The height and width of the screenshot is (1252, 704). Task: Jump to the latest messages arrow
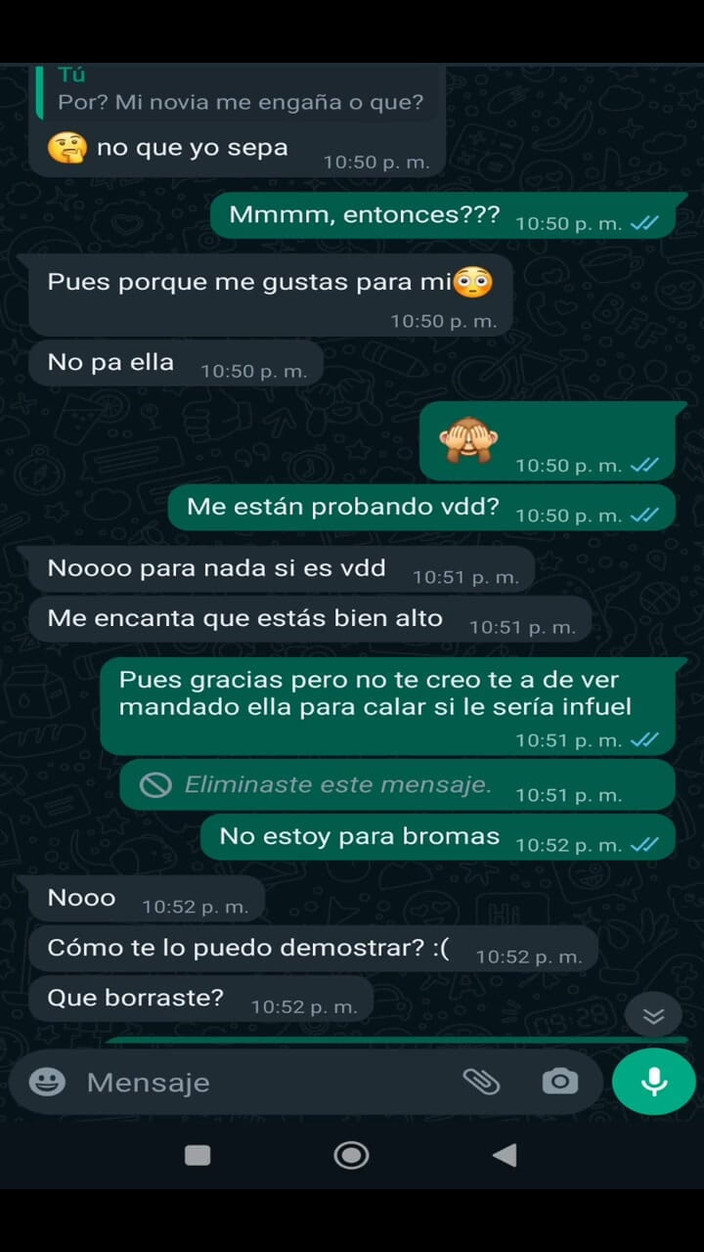[x=653, y=1016]
